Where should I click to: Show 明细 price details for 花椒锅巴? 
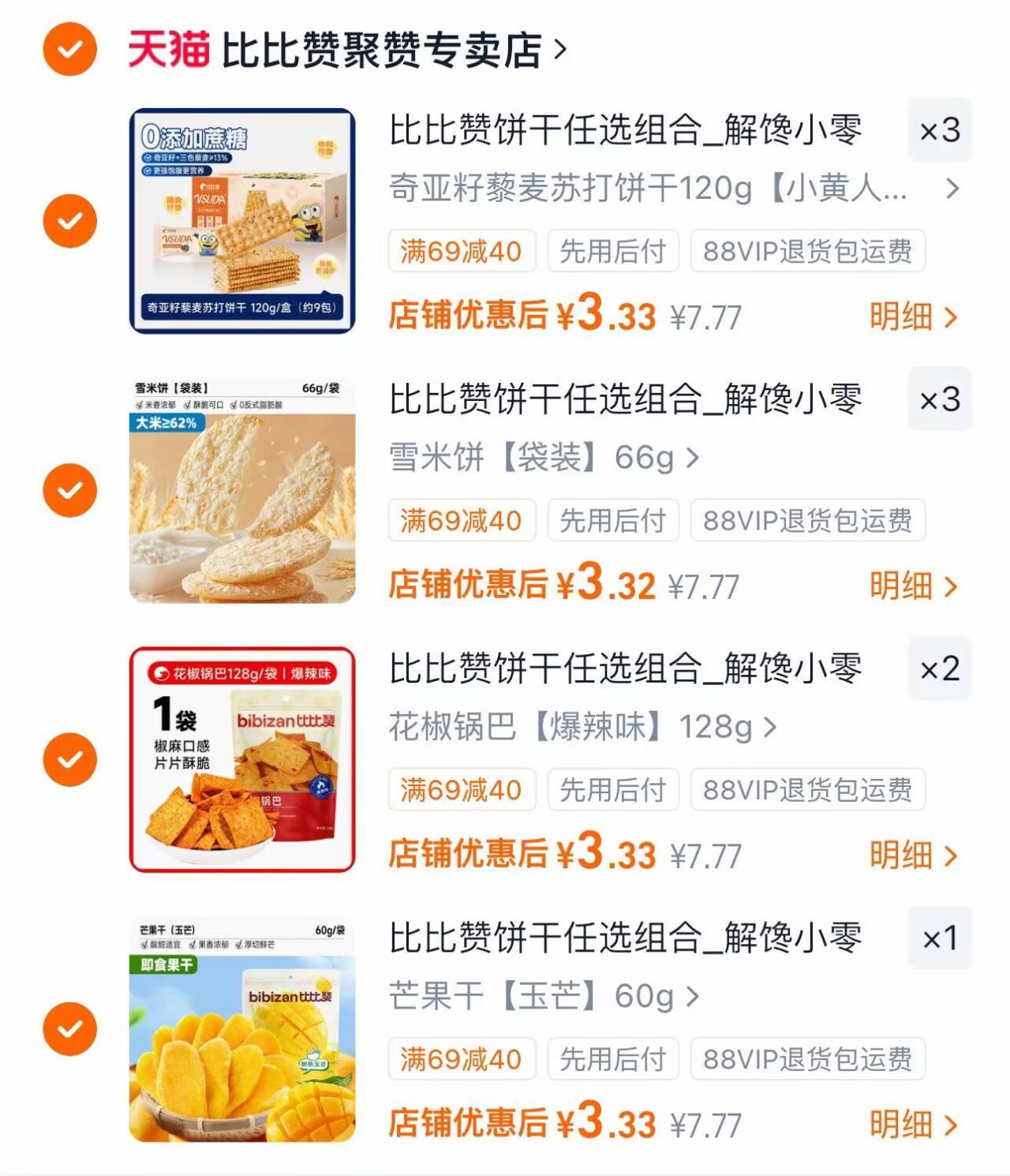(x=913, y=856)
